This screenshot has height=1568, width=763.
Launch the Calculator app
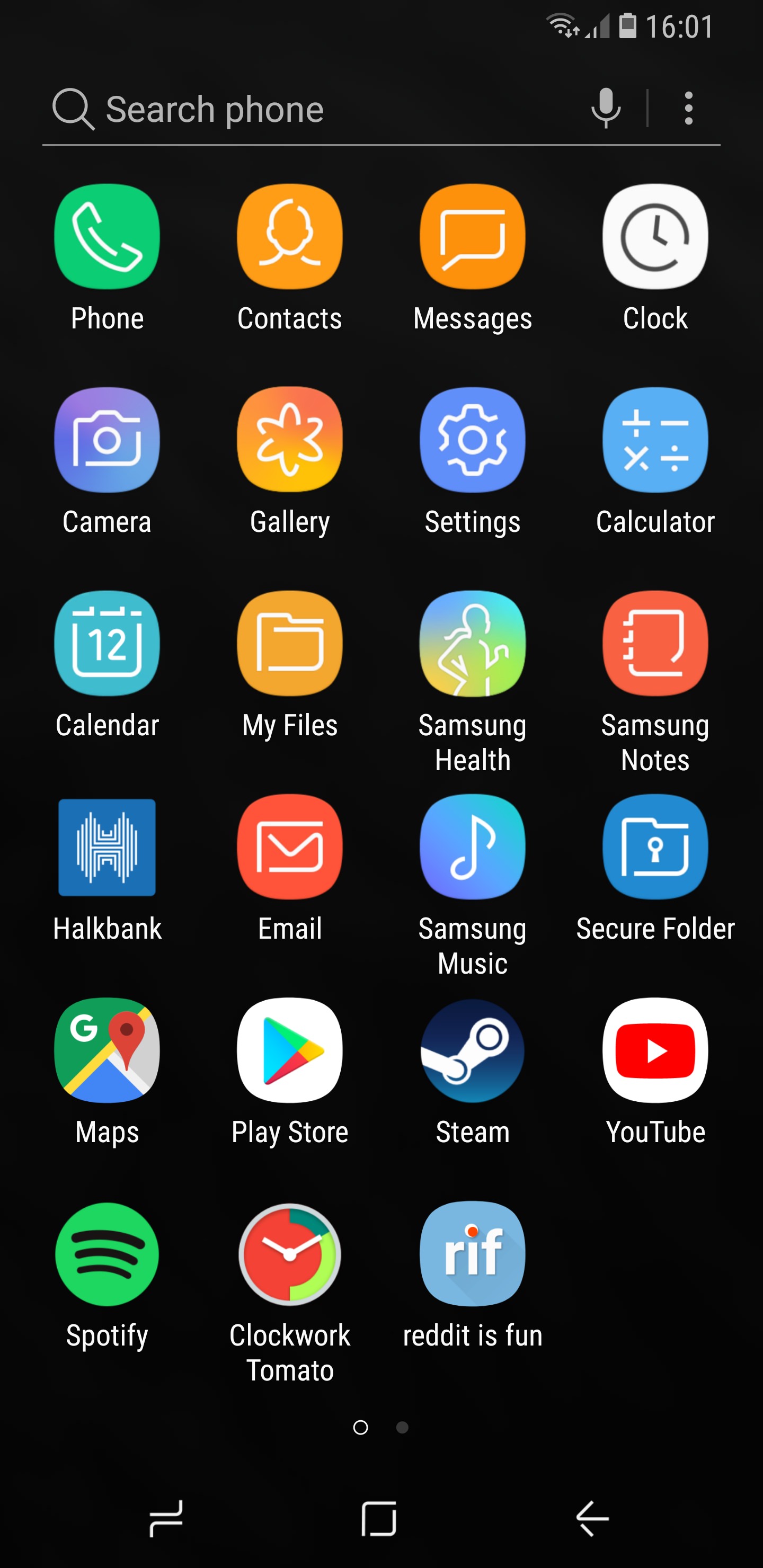click(655, 440)
